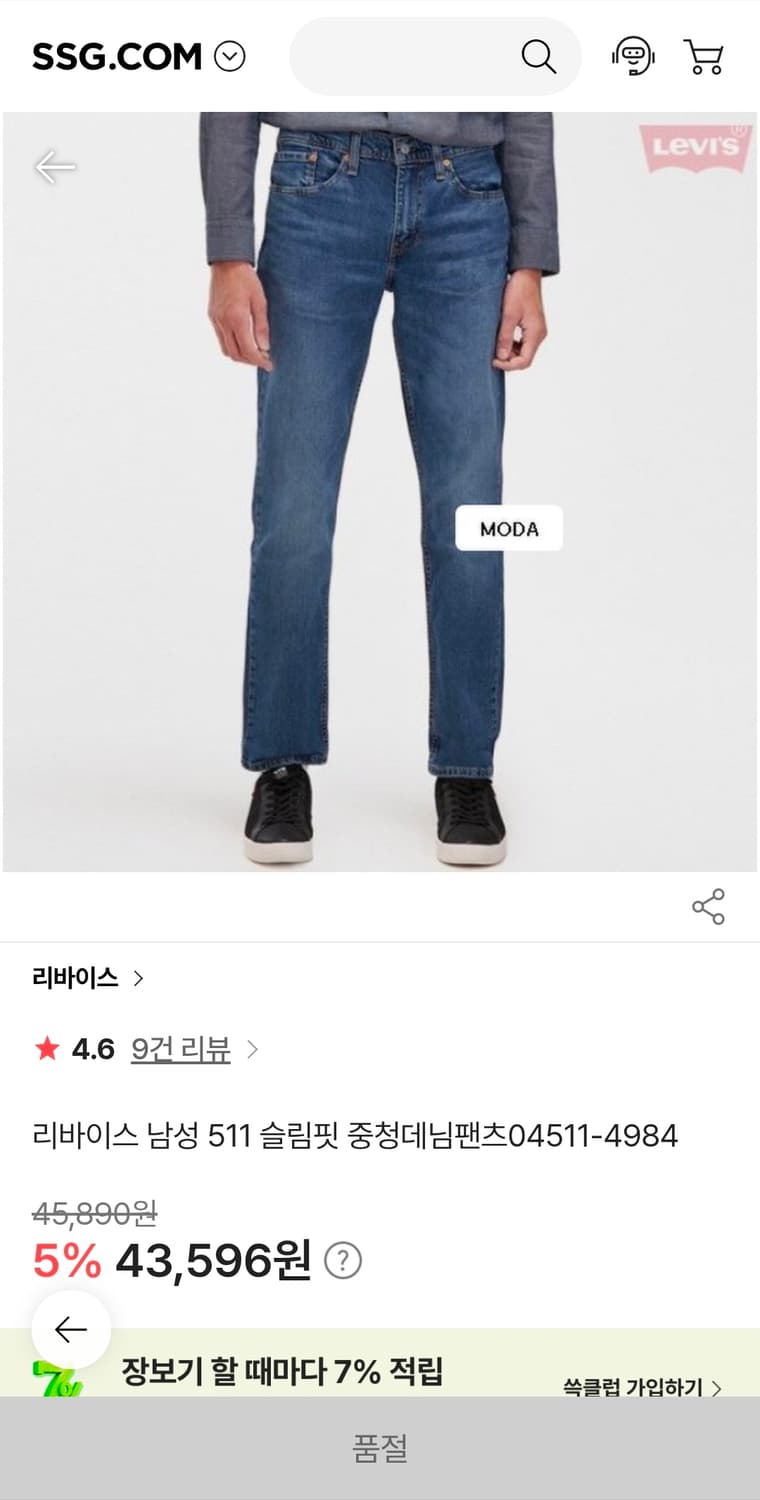The height and width of the screenshot is (1500, 760).
Task: Open the 9건 리뷰 reviews link
Action: click(x=181, y=1050)
